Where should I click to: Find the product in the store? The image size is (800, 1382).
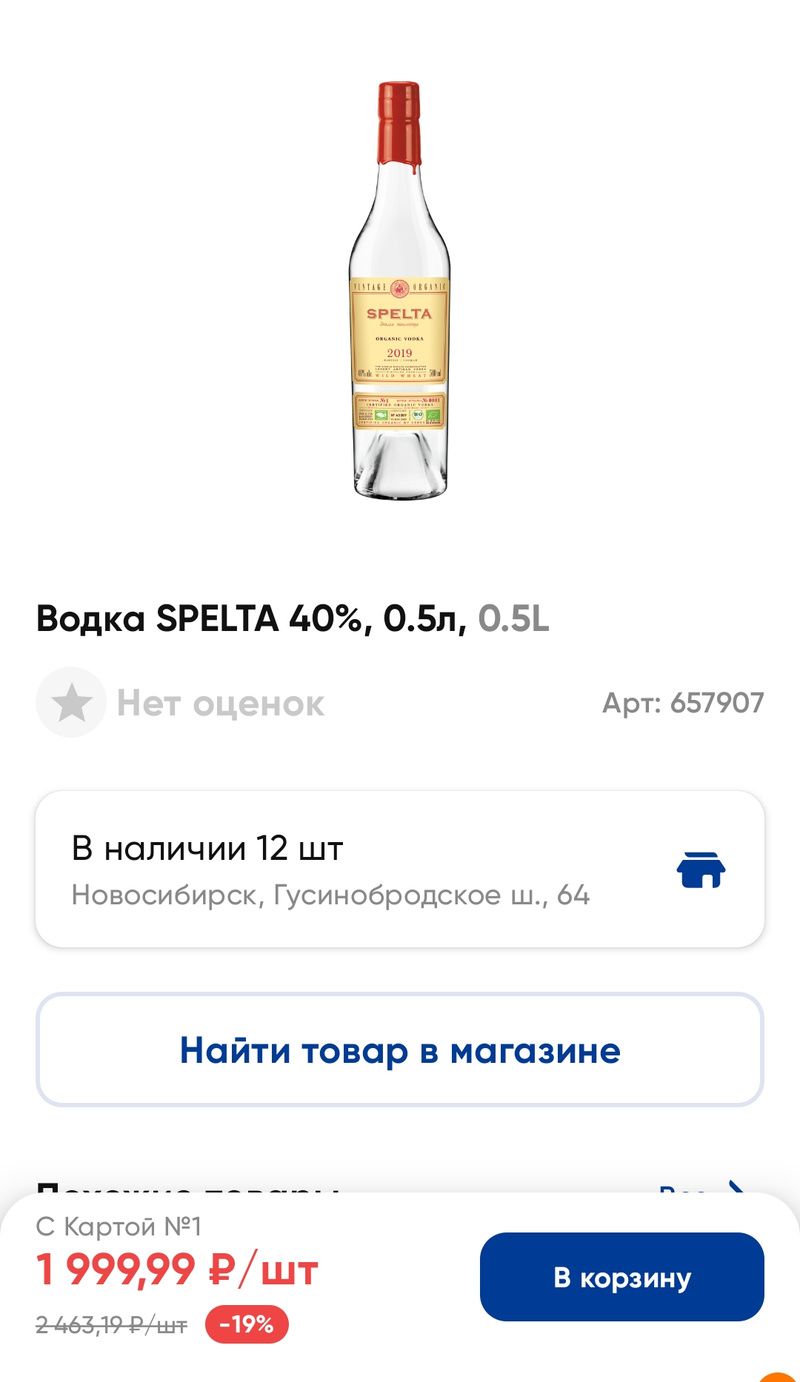tap(400, 1050)
